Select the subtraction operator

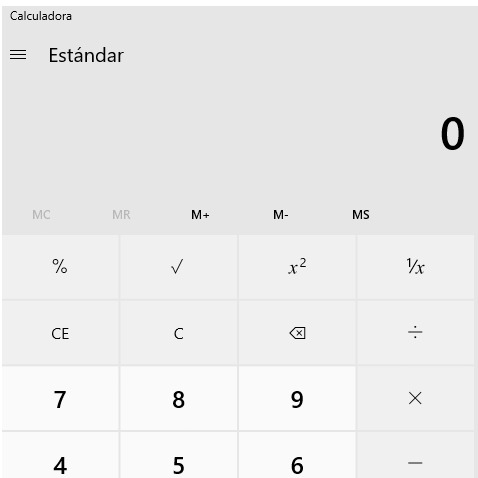pyautogui.click(x=415, y=455)
